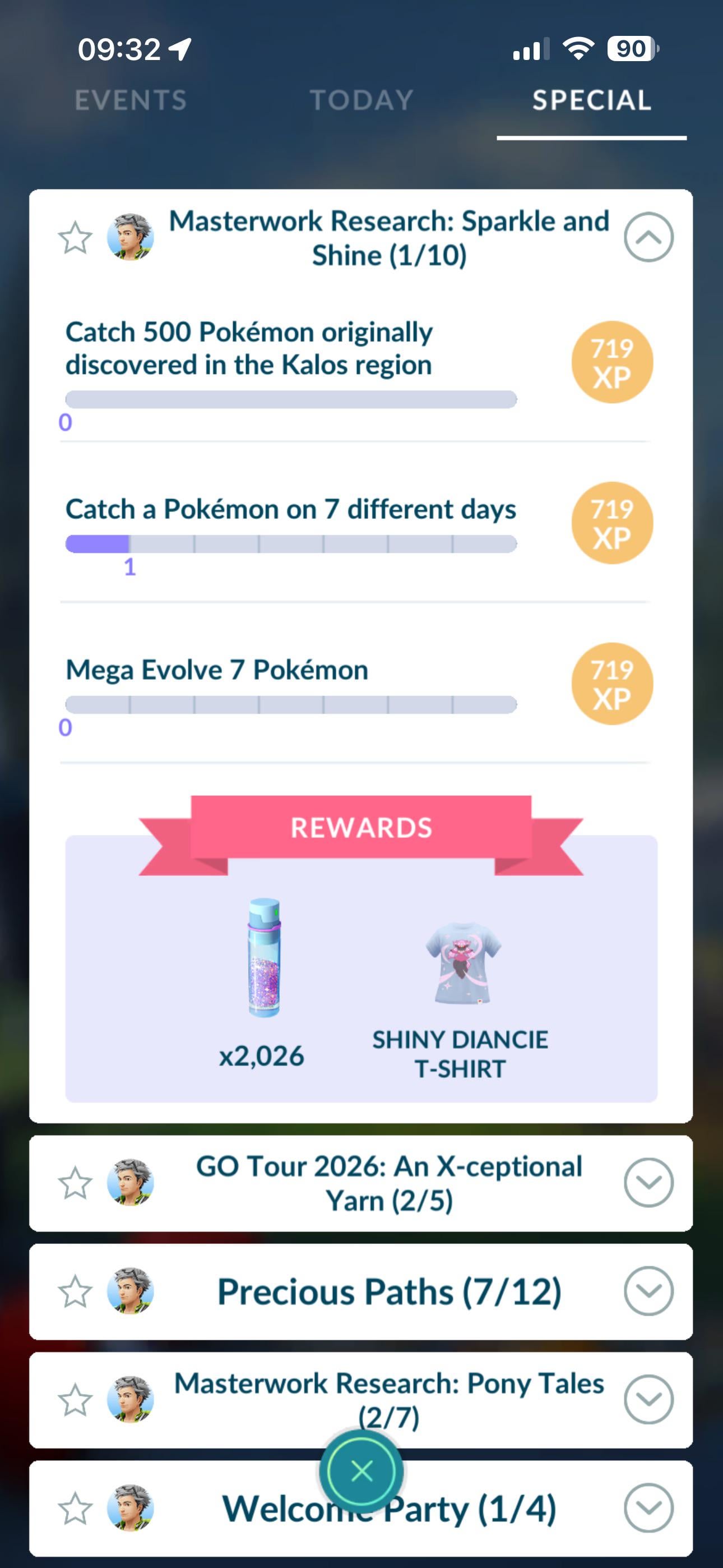Star the Sparkle and Shine research

(x=75, y=237)
